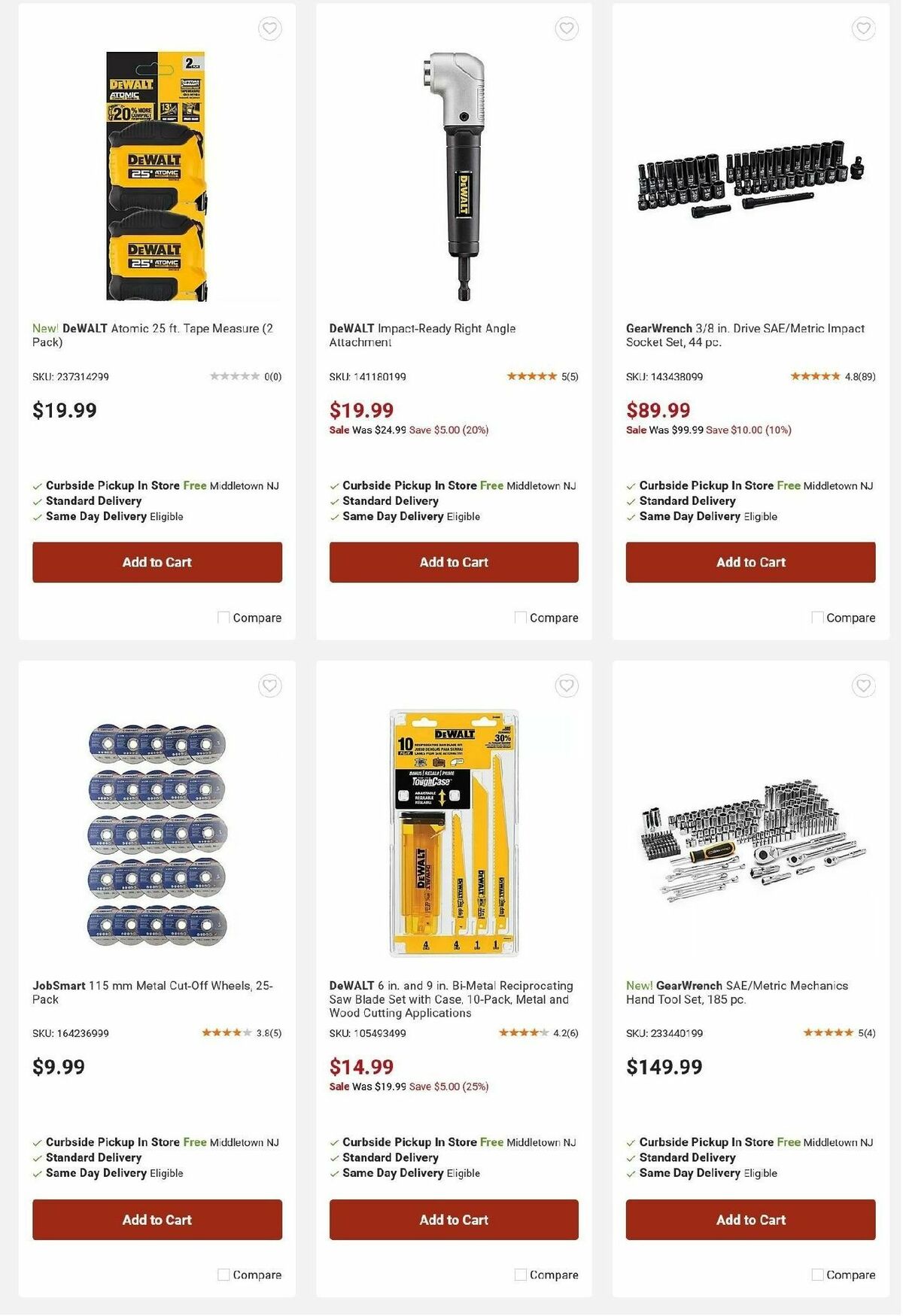Click the DeWALT Saw Blade Set product image
The height and width of the screenshot is (1316, 903).
click(x=452, y=828)
